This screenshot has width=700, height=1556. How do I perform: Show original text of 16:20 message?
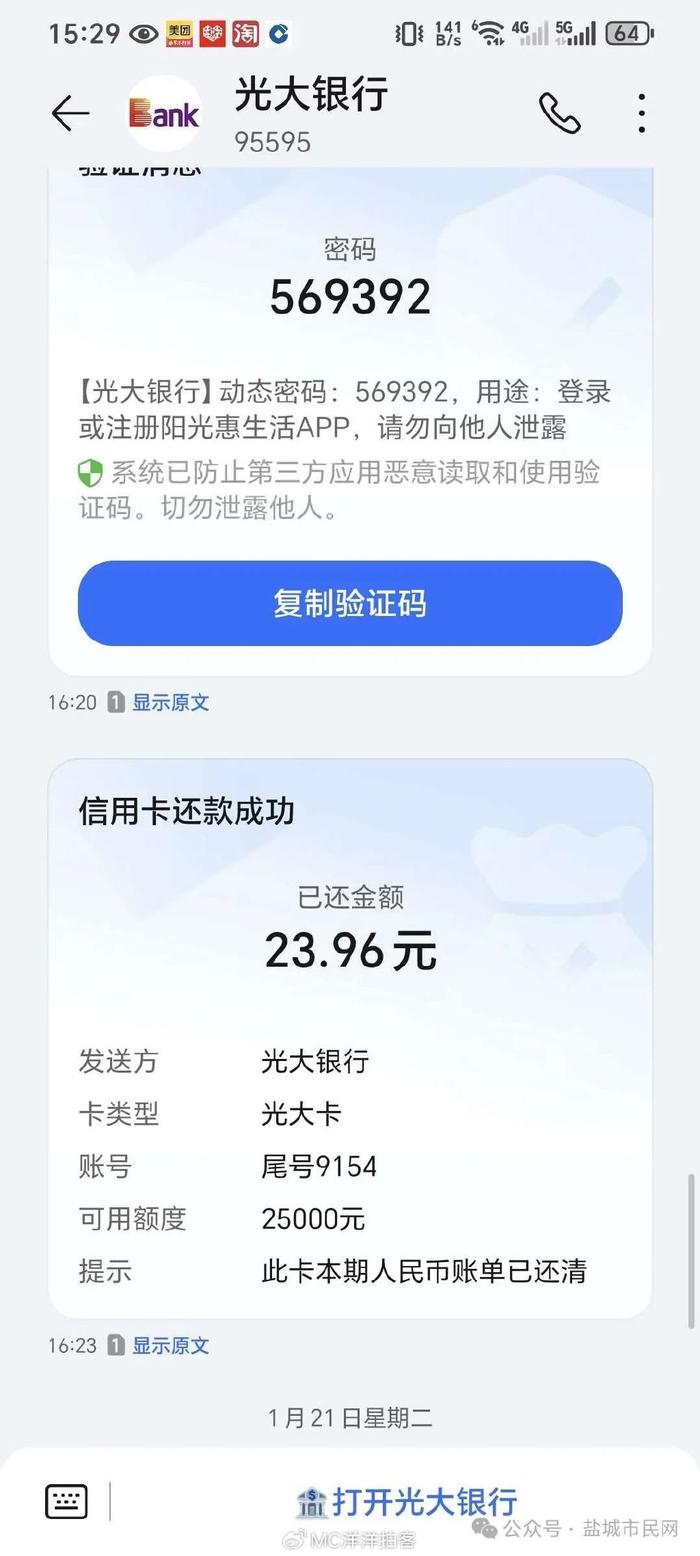[170, 702]
